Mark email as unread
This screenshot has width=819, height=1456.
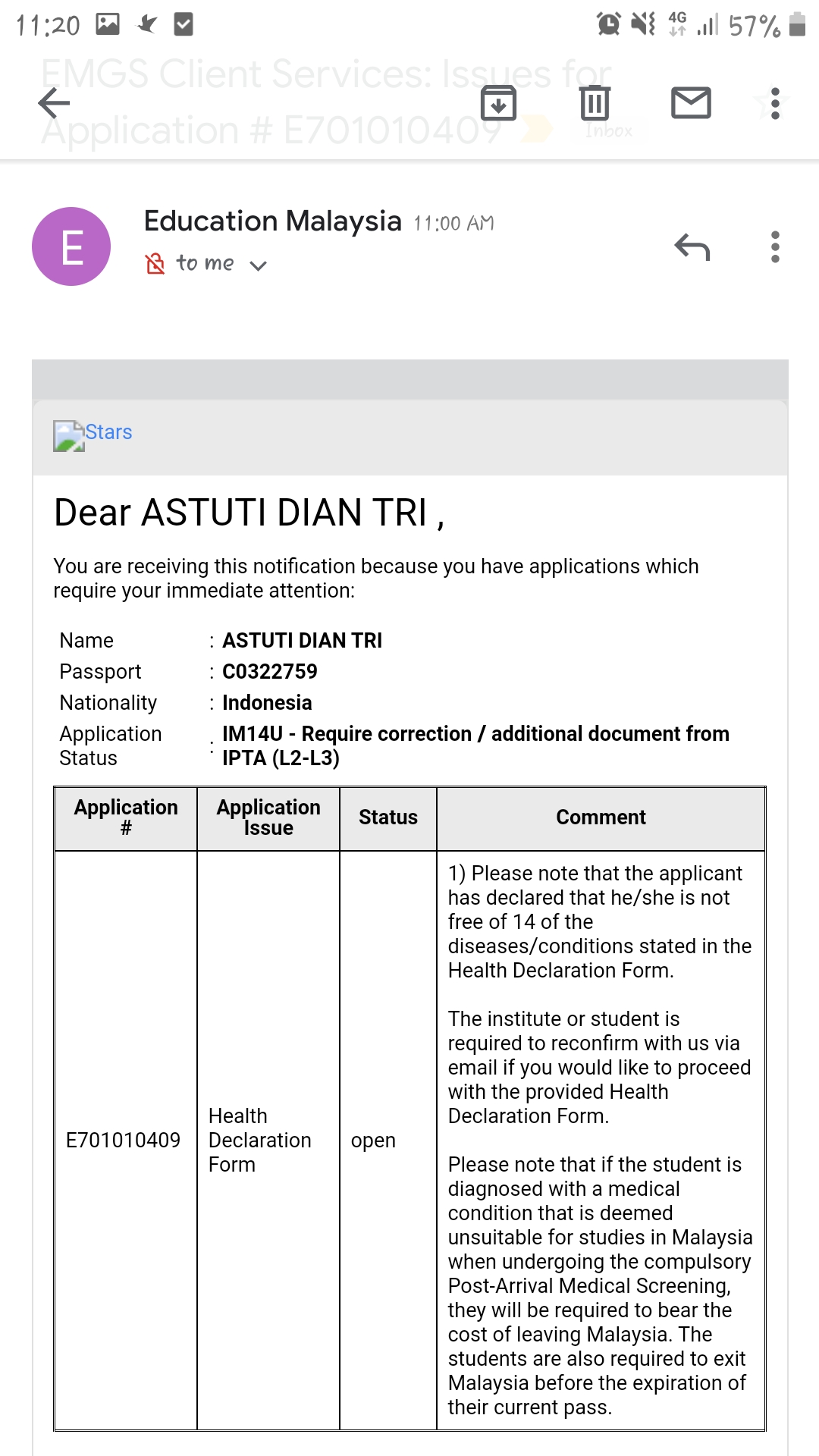691,103
